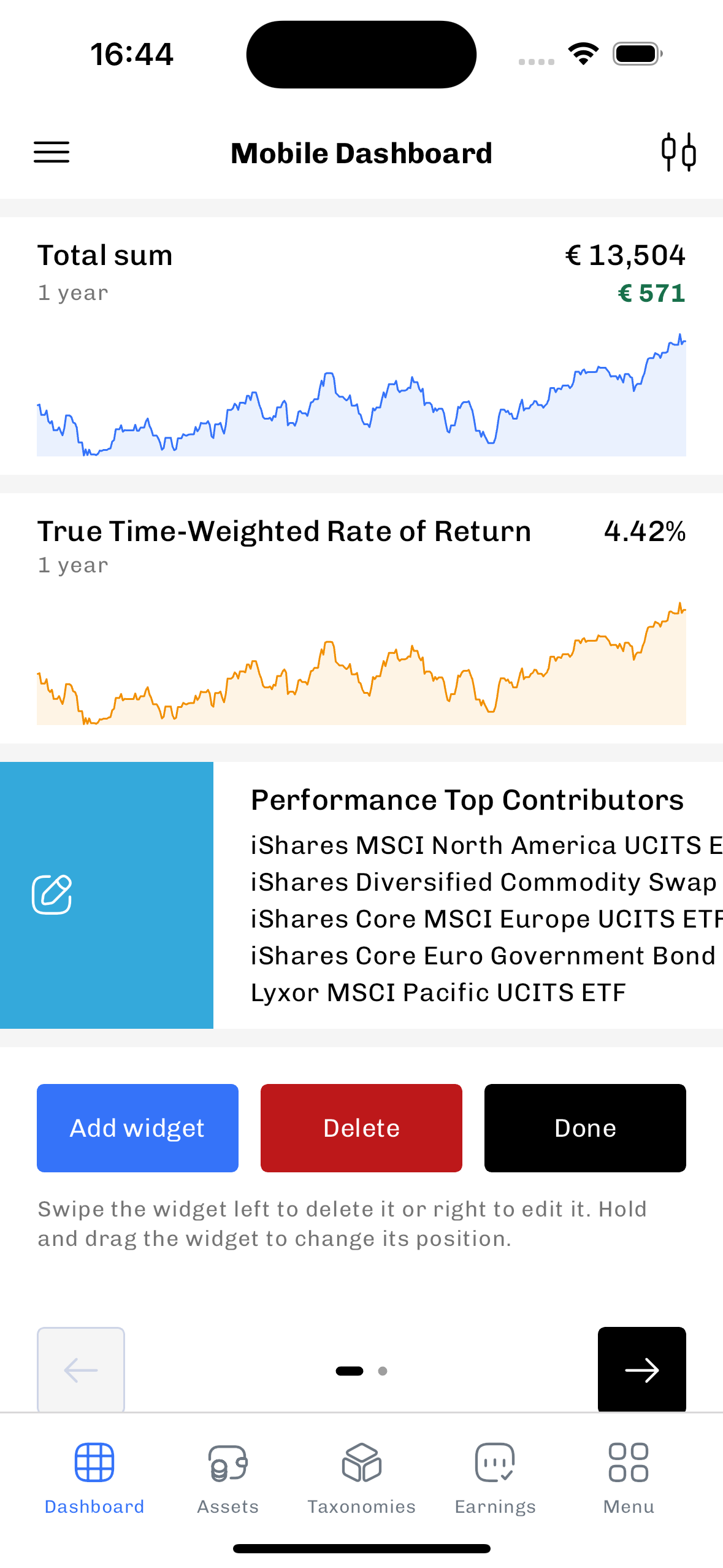Tap the red Delete button
This screenshot has width=723, height=1568.
tap(361, 1128)
